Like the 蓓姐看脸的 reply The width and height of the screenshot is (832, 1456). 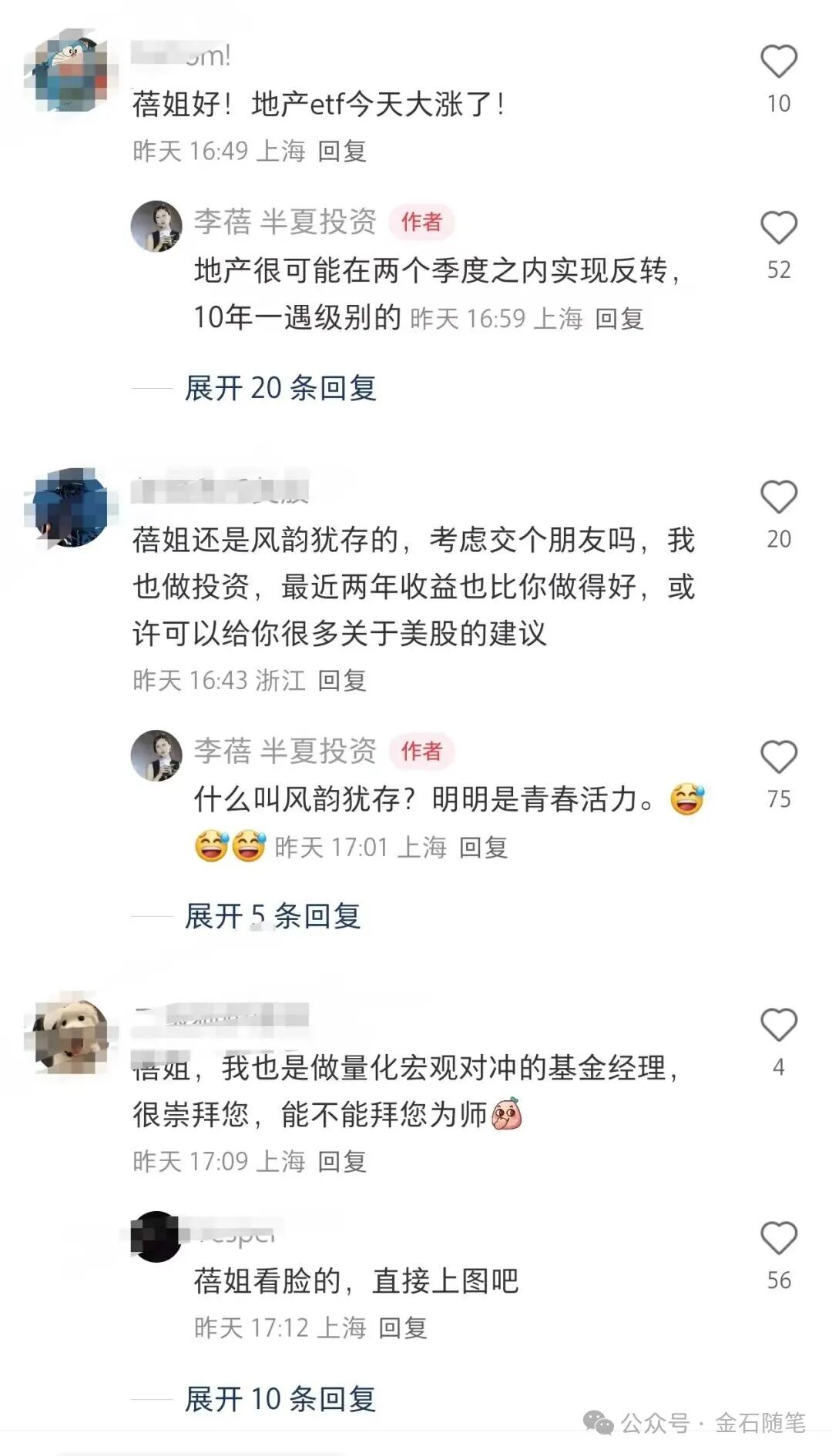pos(778,1239)
